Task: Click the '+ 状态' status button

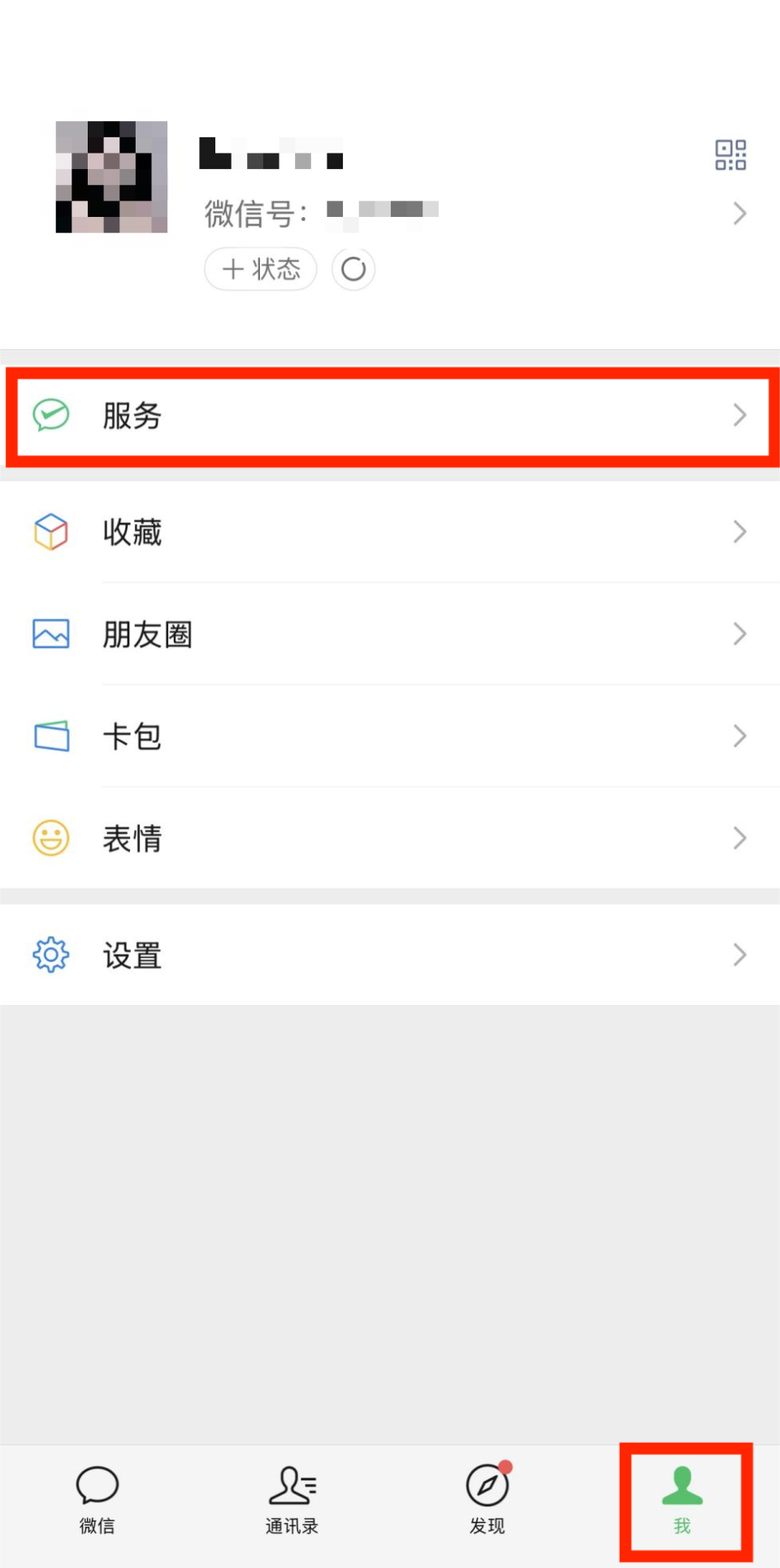Action: (260, 269)
